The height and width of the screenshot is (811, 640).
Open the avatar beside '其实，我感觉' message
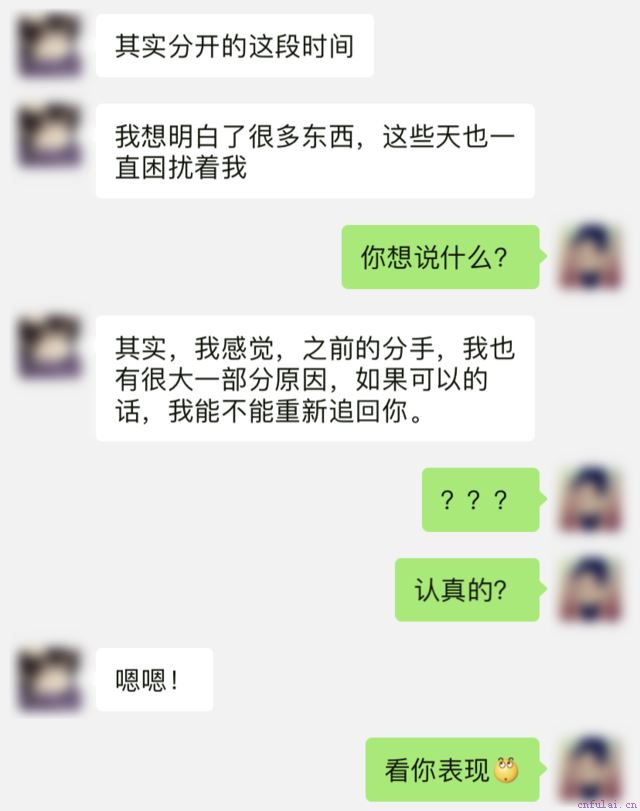coord(49,348)
